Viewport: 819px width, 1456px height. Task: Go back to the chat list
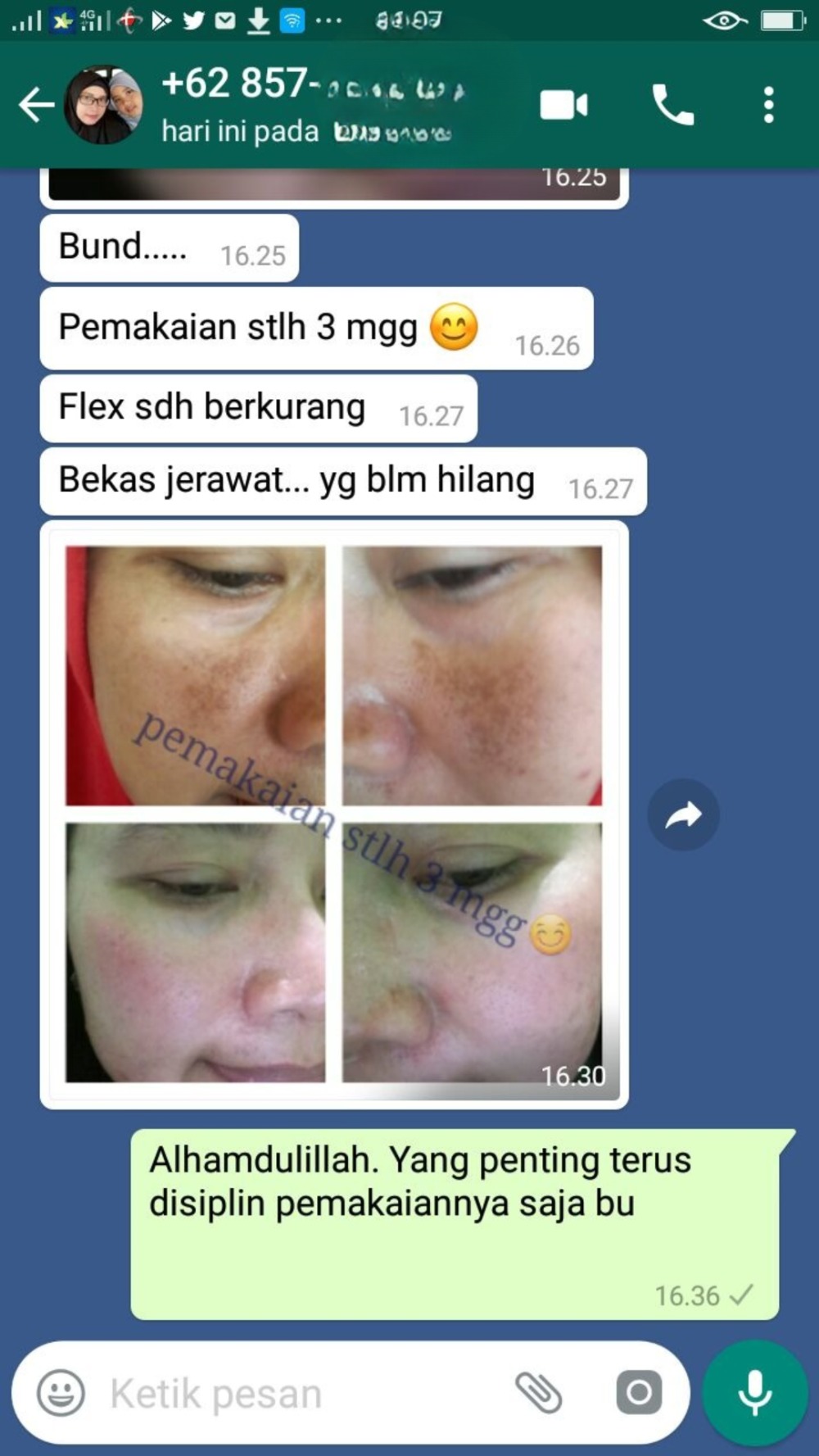[36, 106]
